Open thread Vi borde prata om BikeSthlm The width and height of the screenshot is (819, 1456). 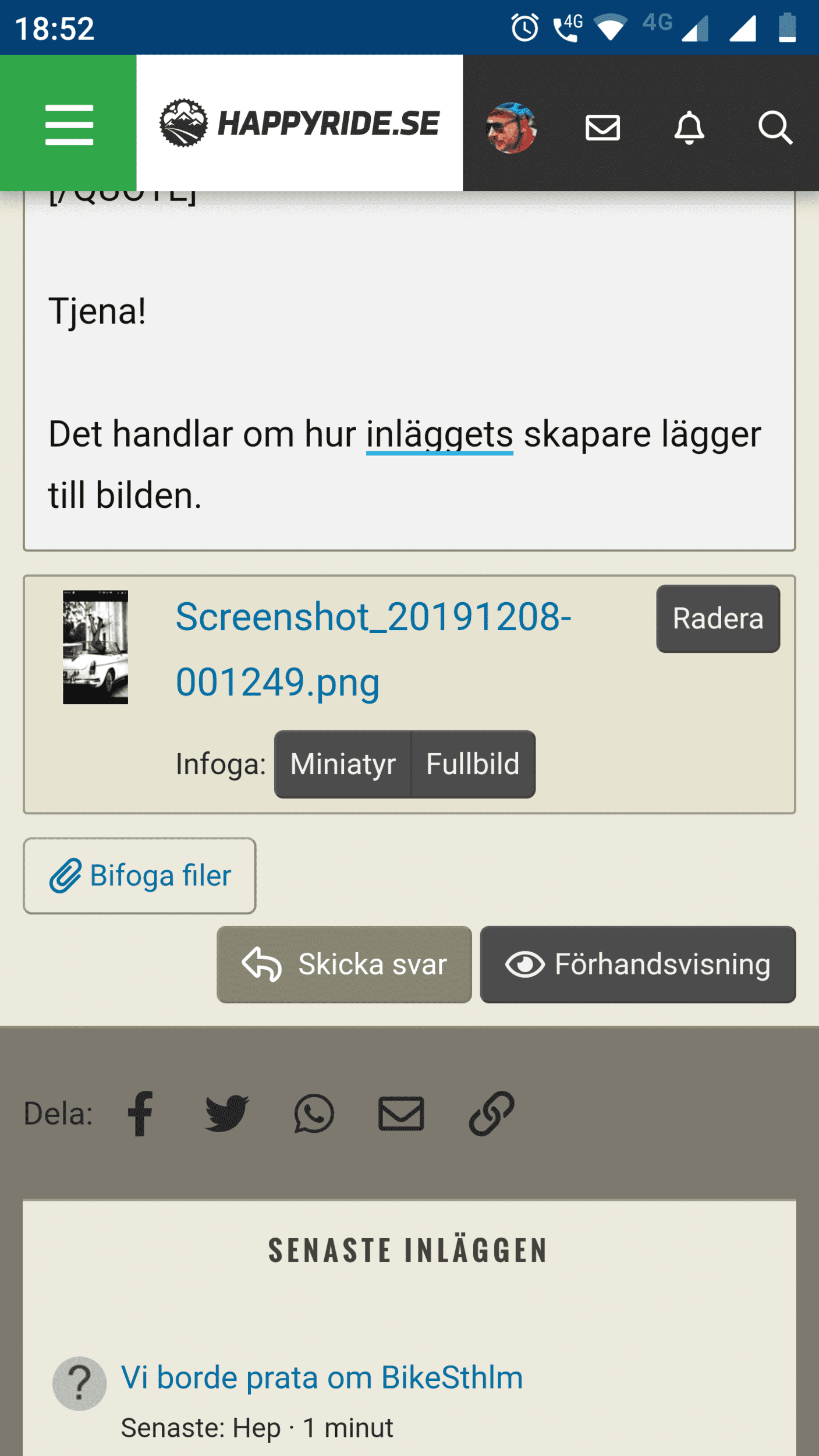(x=322, y=1377)
